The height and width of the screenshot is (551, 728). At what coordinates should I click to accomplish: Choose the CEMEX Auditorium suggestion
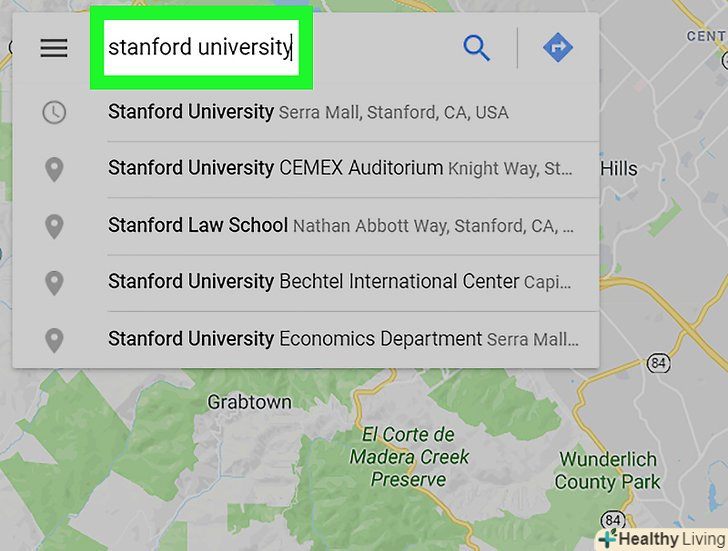(x=340, y=169)
